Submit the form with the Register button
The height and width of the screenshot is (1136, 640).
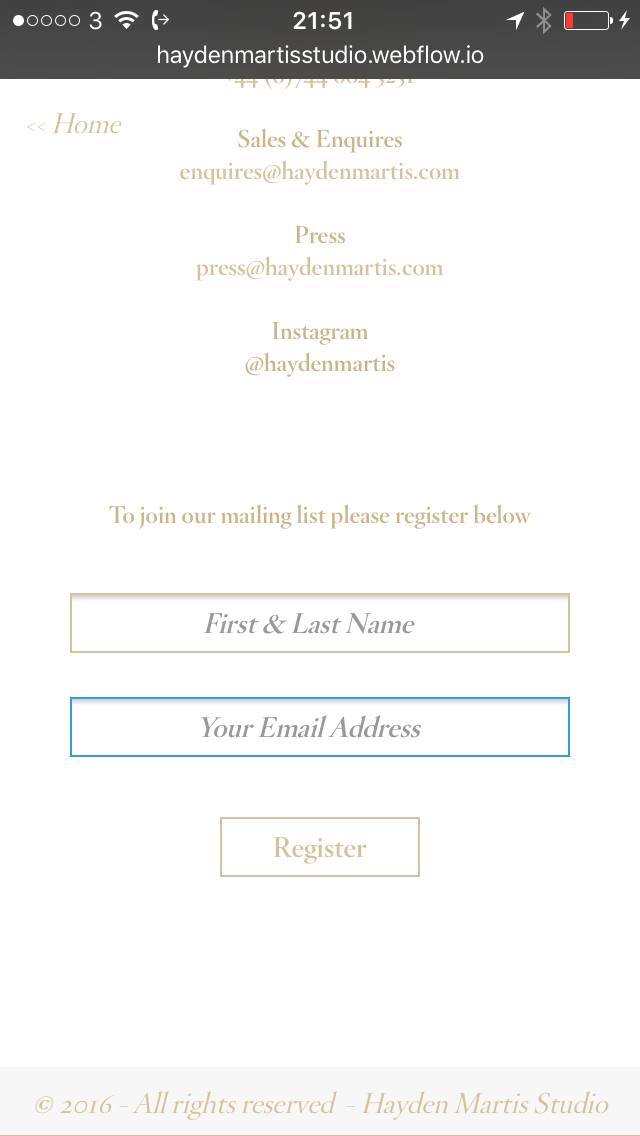click(320, 847)
